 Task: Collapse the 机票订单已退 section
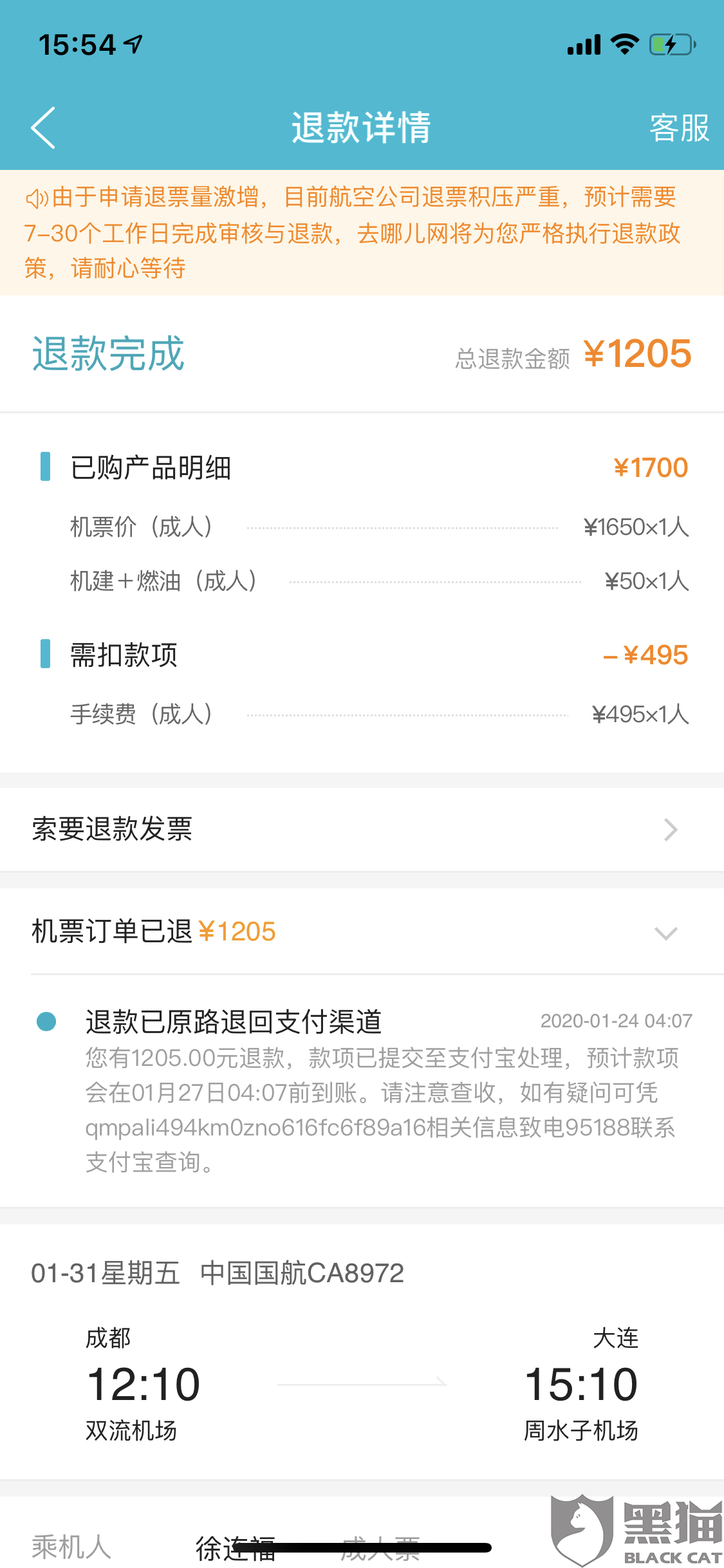pos(665,933)
